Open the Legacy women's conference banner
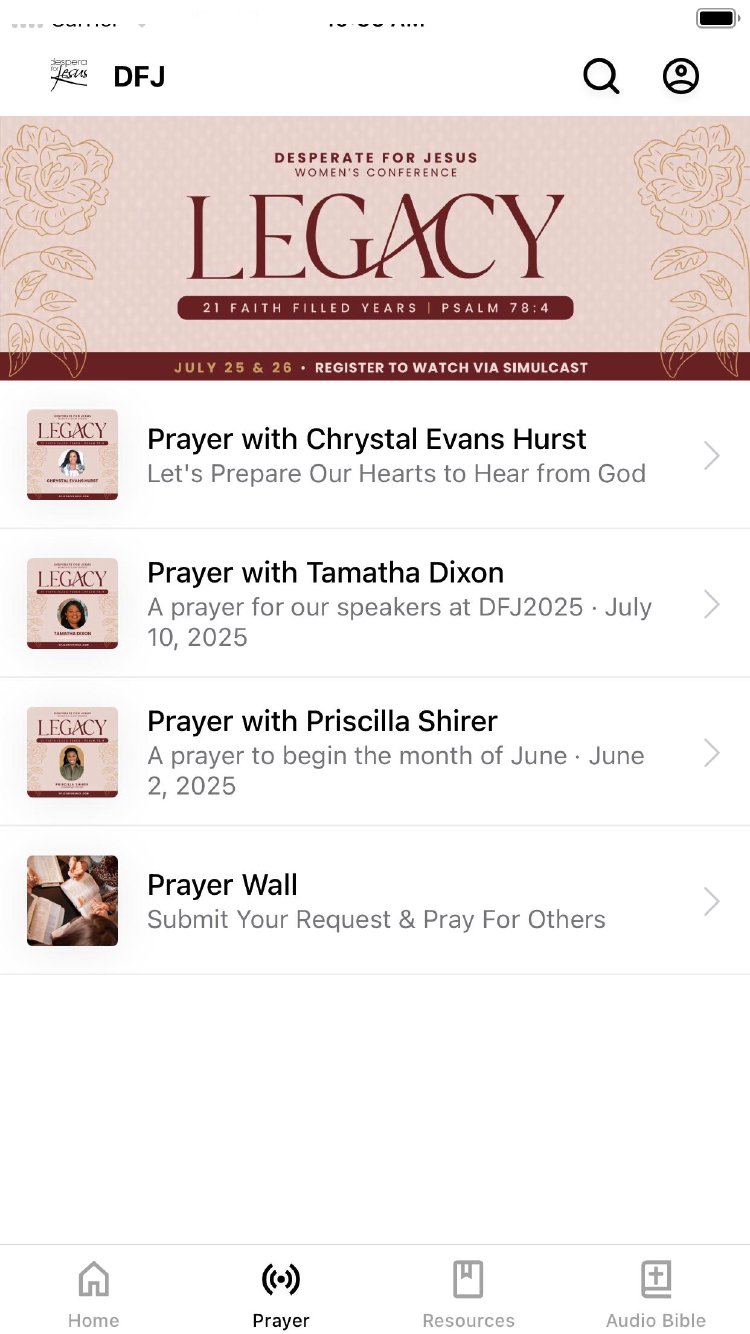 pos(375,248)
